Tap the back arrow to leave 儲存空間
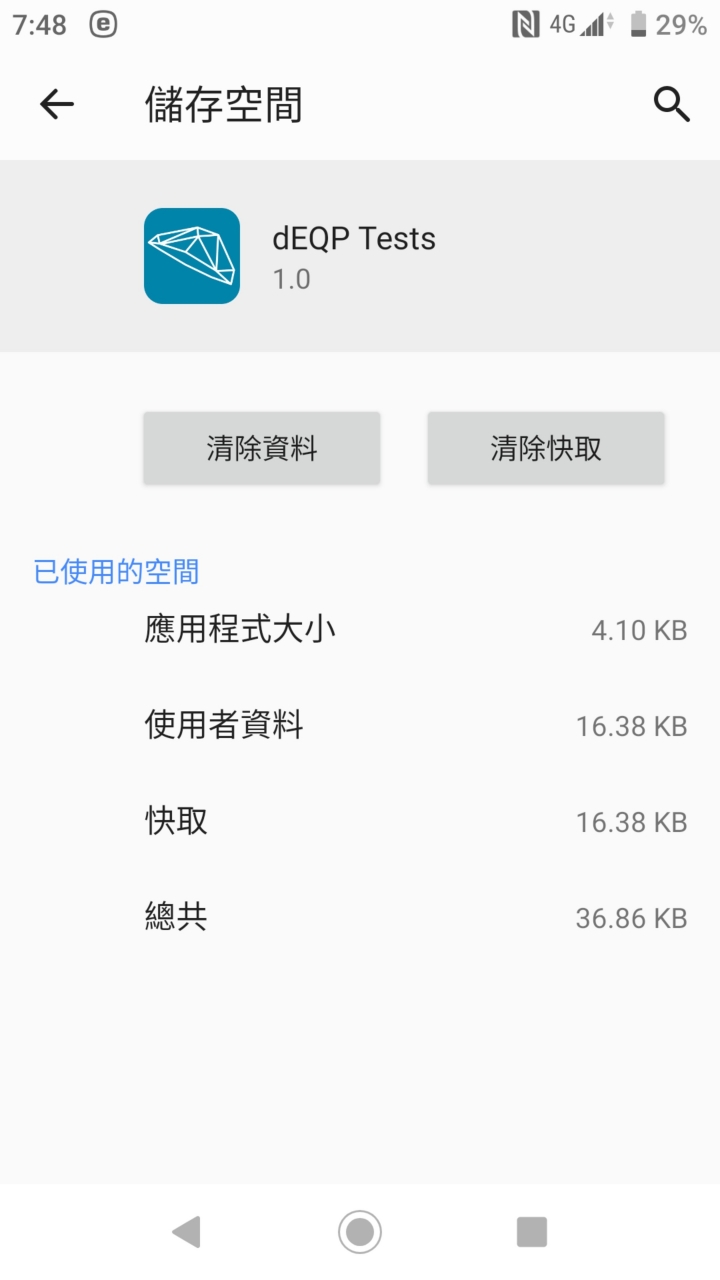This screenshot has height=1280, width=720. click(x=56, y=103)
